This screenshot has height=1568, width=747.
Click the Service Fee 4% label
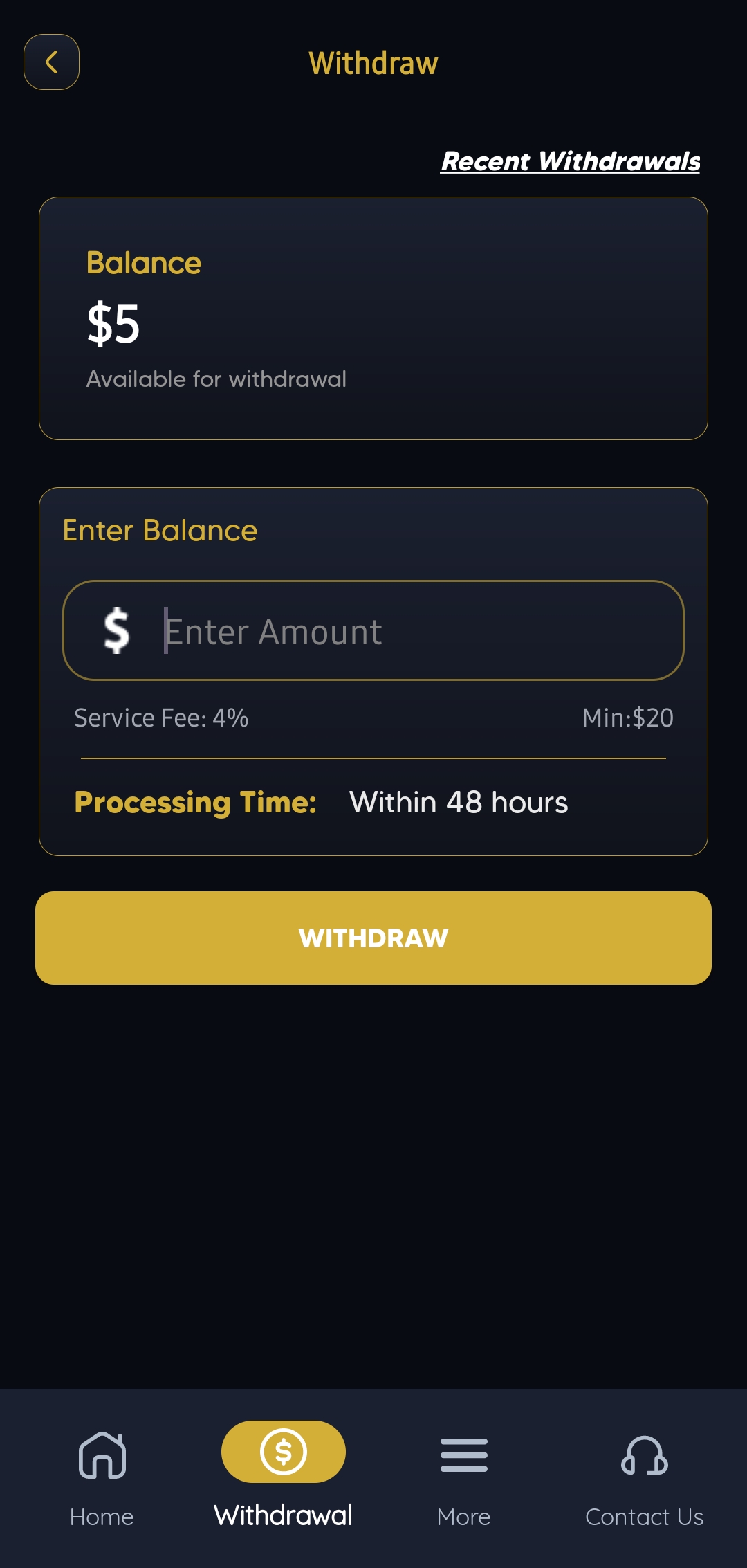click(x=162, y=718)
